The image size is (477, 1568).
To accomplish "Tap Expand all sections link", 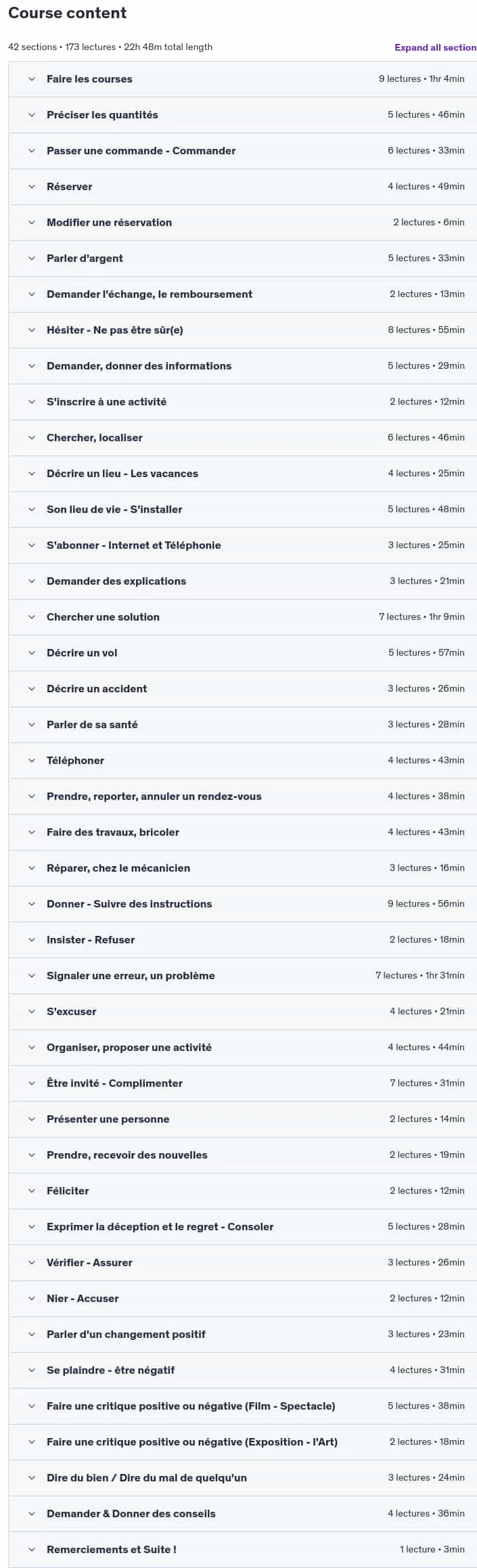I will coord(436,47).
